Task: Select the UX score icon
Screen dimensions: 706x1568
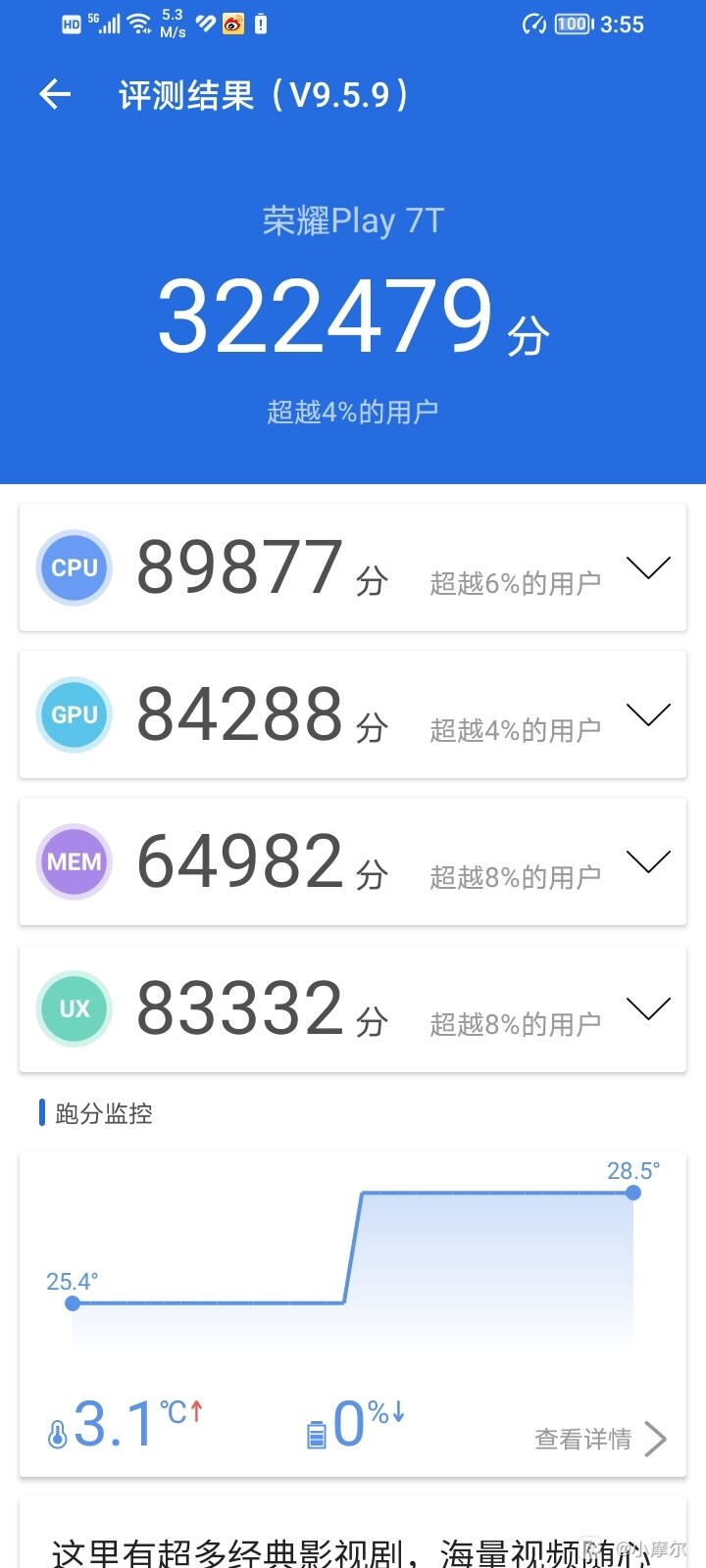Action: tap(74, 1008)
